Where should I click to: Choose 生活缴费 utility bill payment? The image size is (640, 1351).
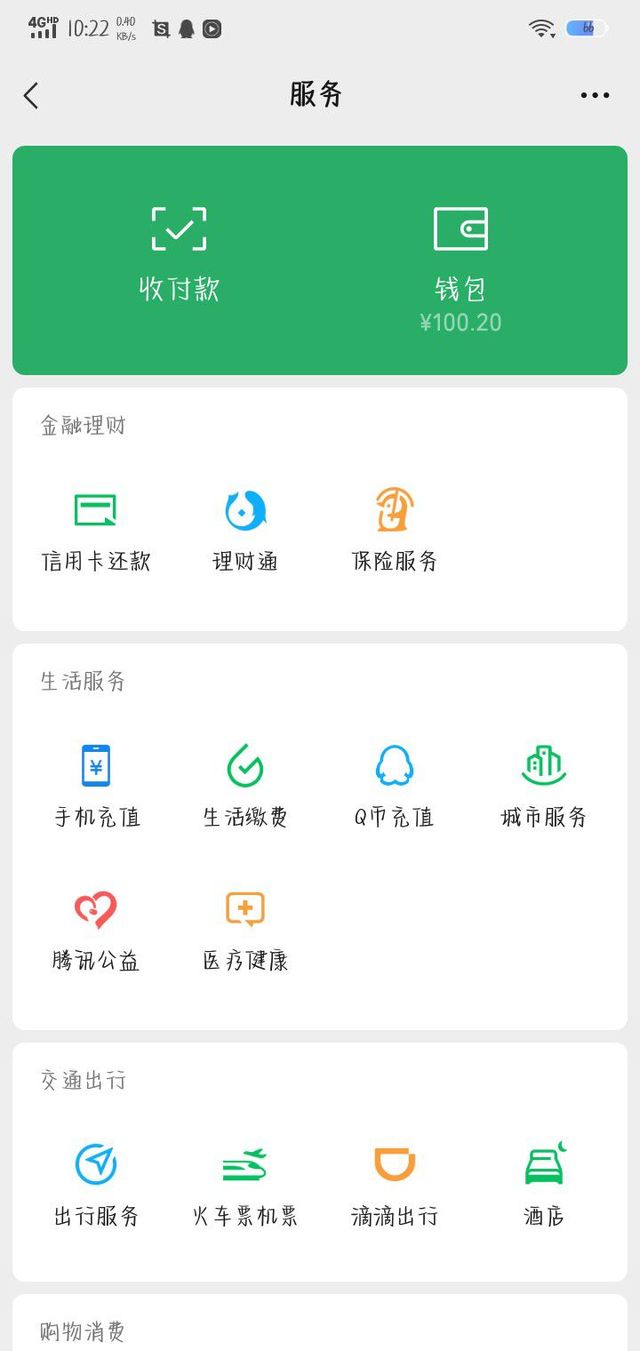pyautogui.click(x=245, y=787)
